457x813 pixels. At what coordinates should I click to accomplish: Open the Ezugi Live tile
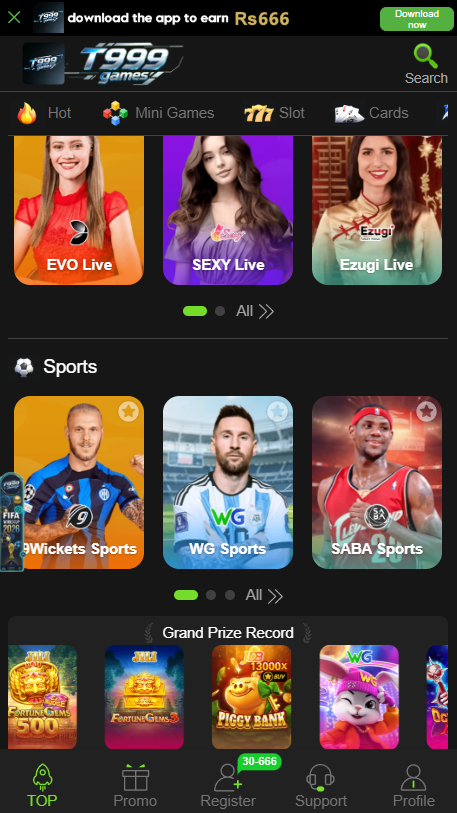377,210
